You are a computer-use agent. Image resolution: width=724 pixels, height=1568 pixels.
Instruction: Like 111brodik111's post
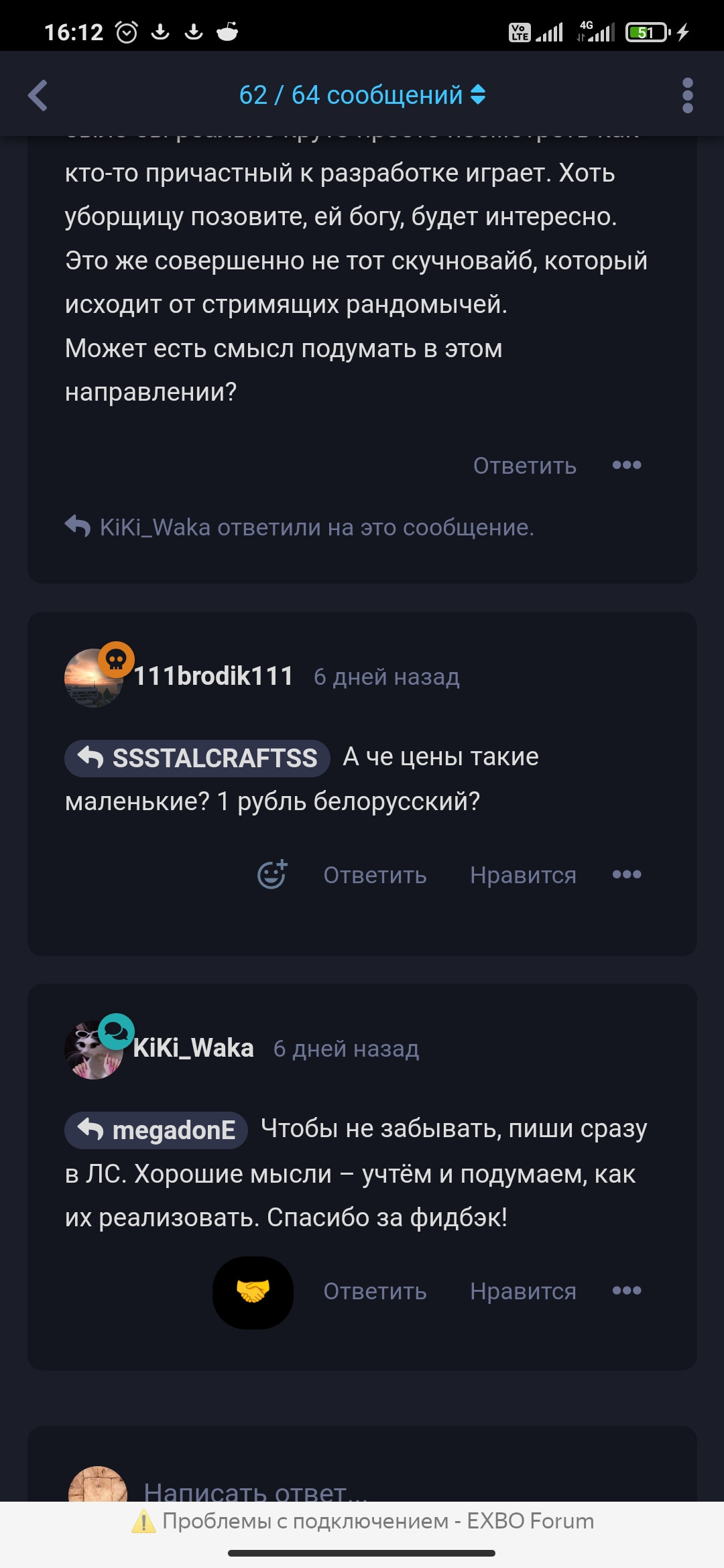523,875
